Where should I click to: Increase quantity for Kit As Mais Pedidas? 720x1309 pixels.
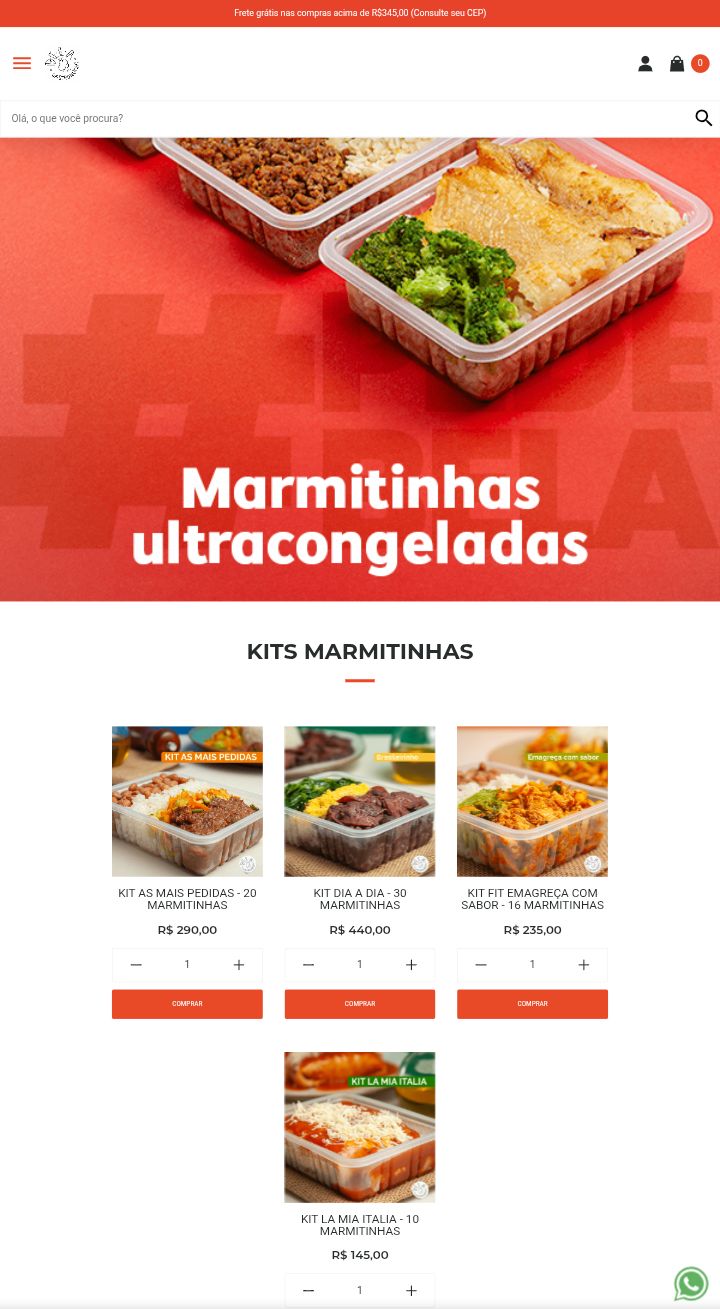pyautogui.click(x=238, y=964)
